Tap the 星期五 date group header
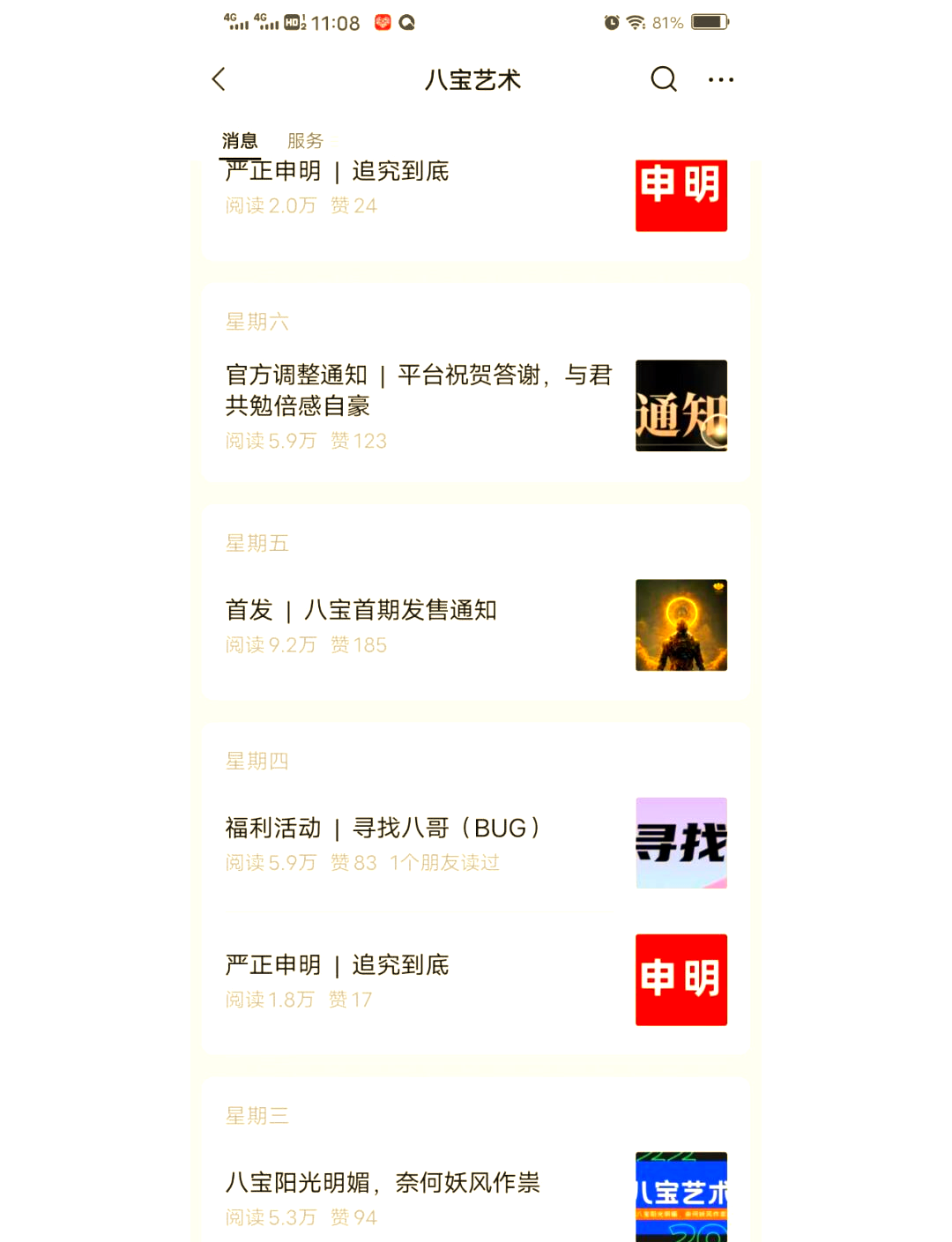Screen dimensions: 952x1242 click(257, 544)
